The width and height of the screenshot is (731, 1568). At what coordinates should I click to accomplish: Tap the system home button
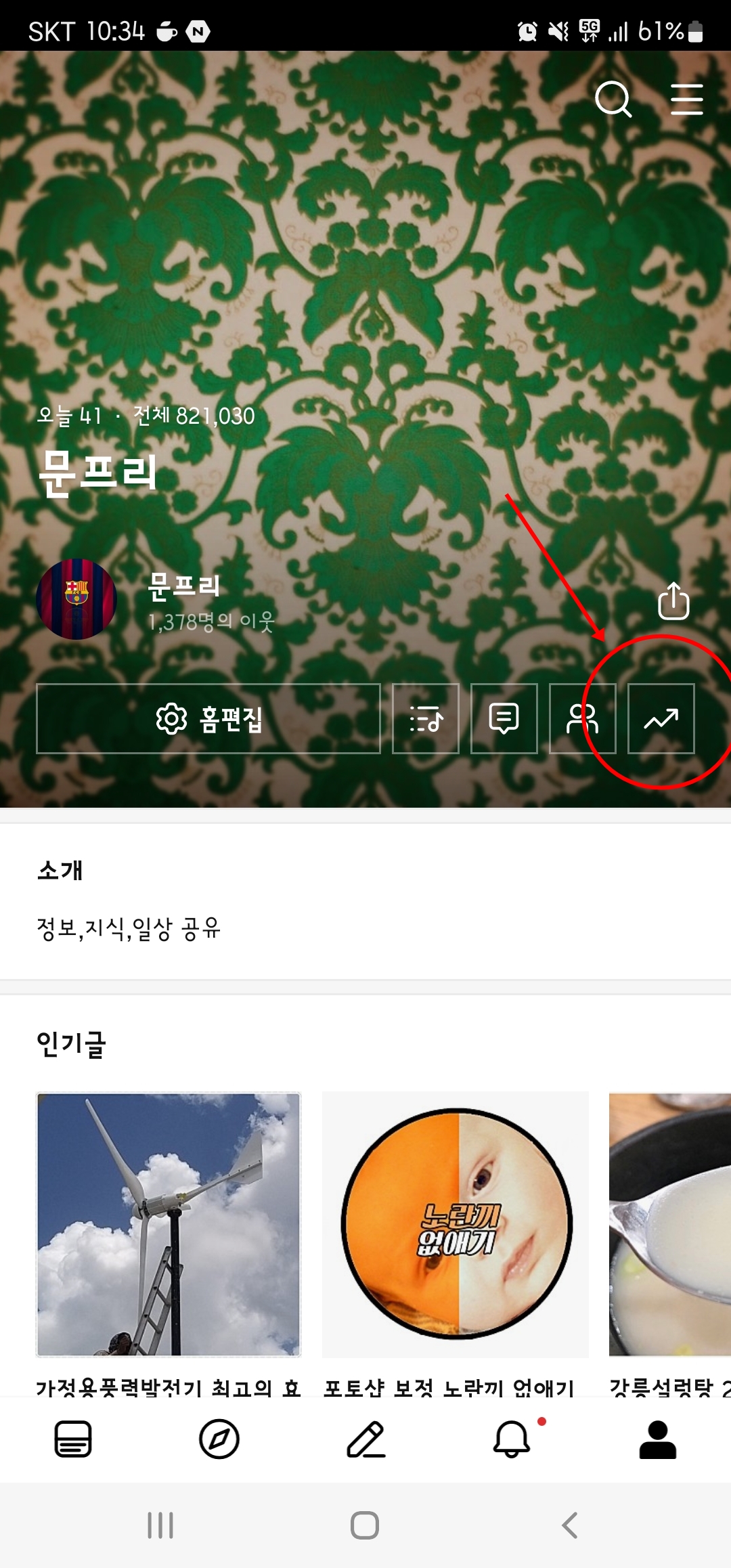click(x=365, y=1525)
